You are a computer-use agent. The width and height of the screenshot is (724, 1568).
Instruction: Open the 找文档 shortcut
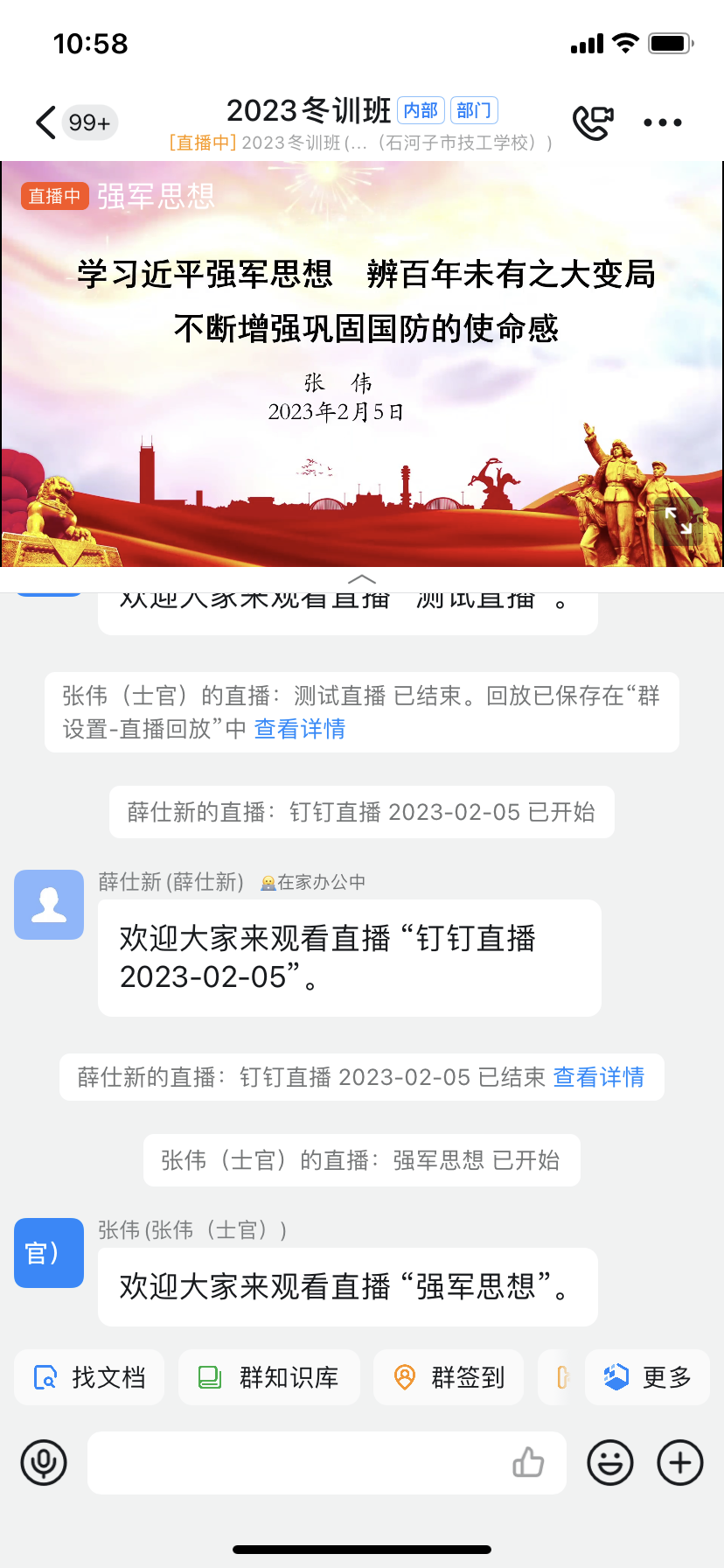89,1377
